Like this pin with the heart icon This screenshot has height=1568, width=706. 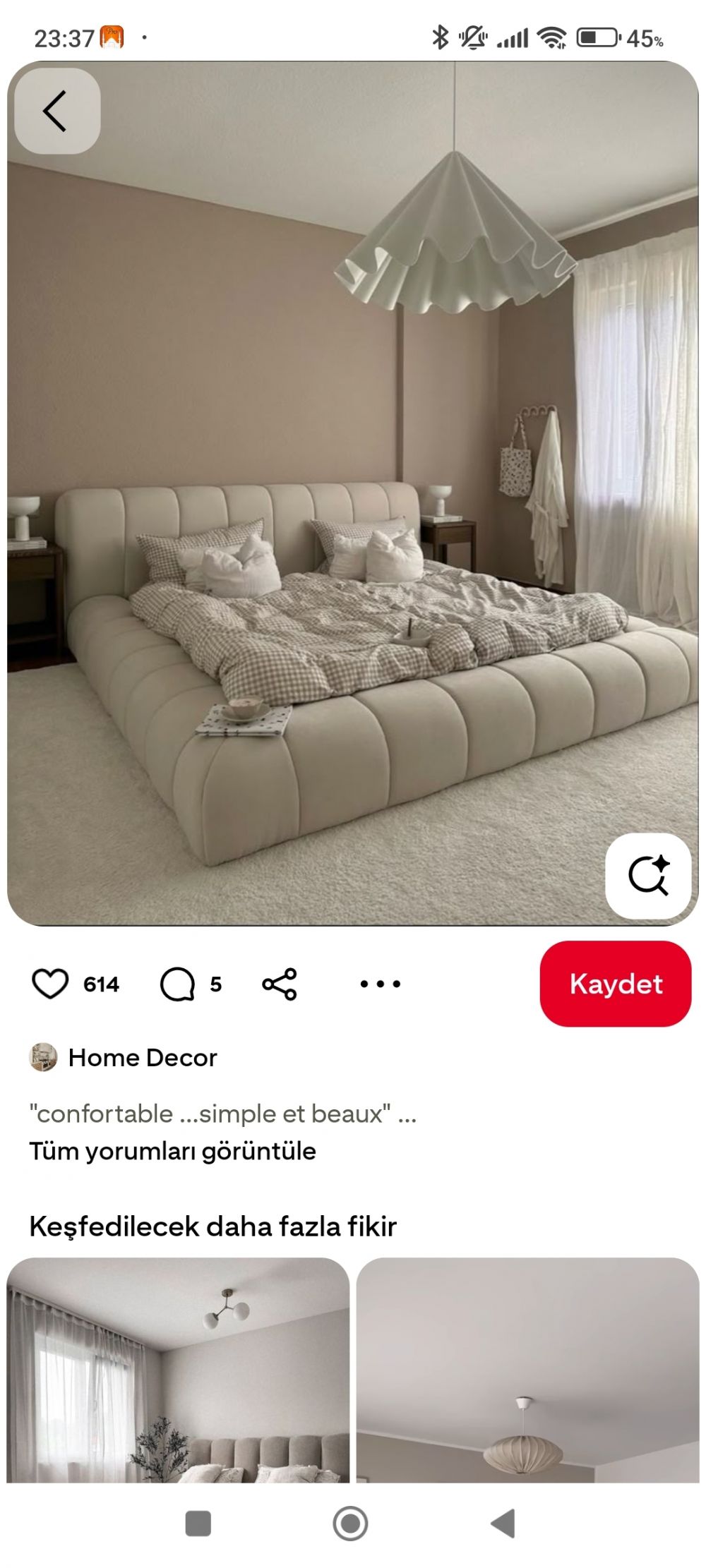pyautogui.click(x=50, y=984)
